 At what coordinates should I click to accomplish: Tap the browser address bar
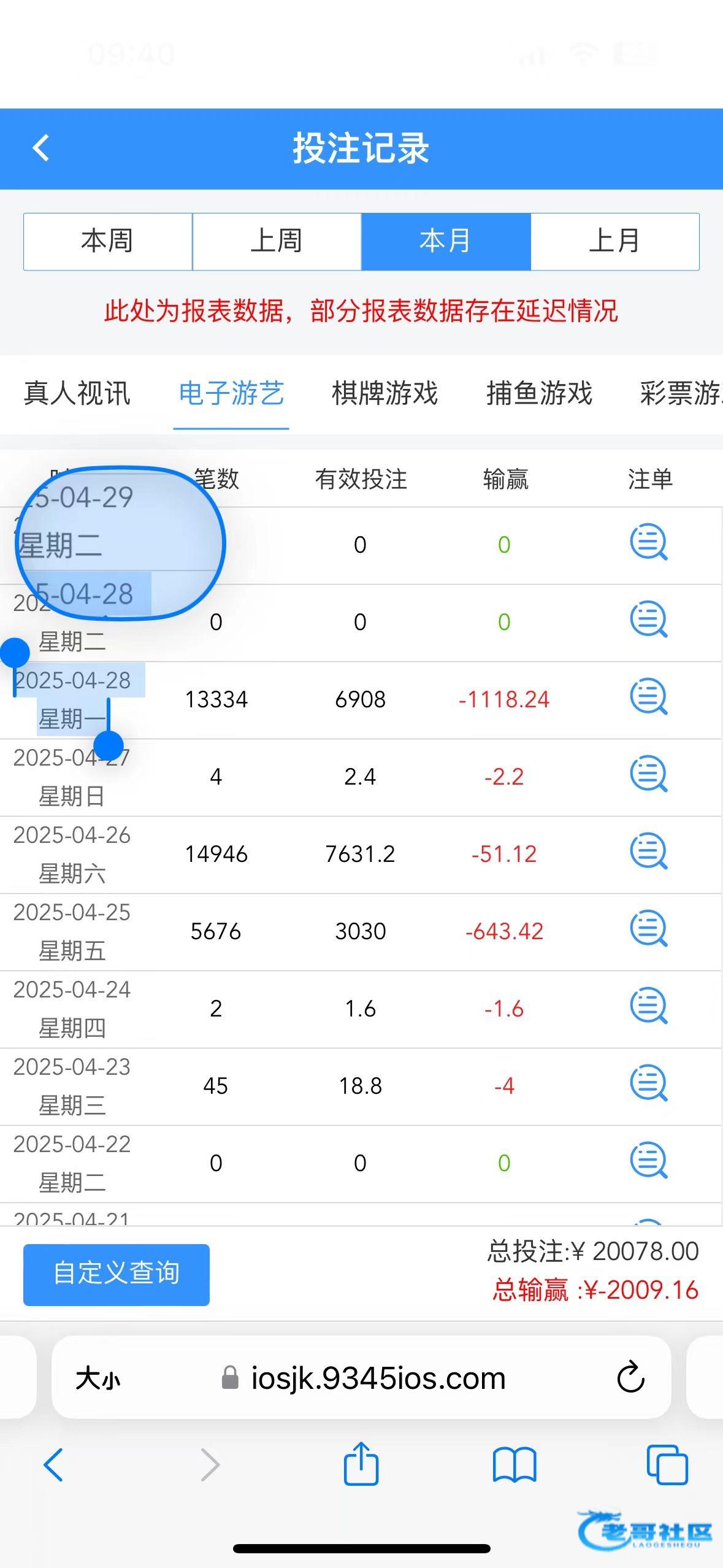[x=377, y=1378]
